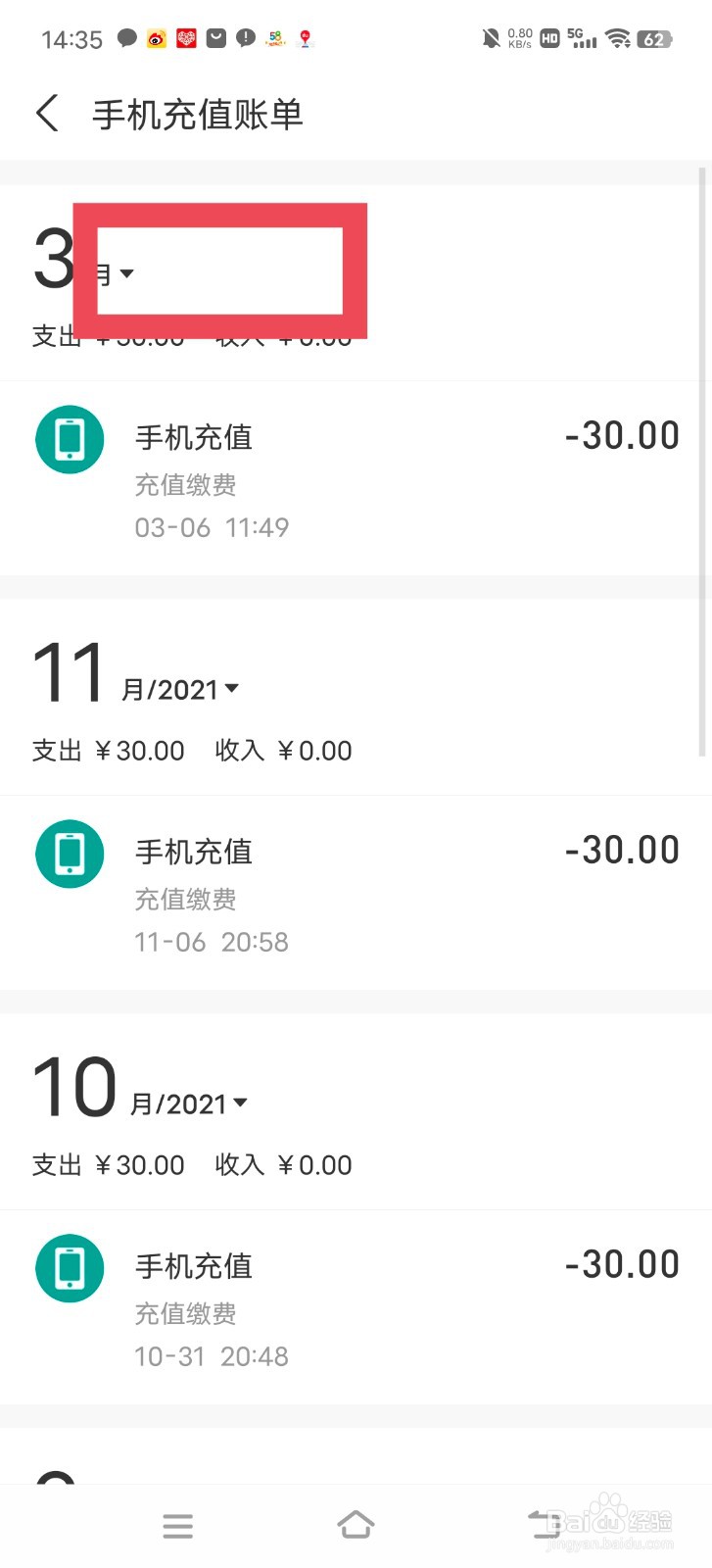Open the 手机充值 record dated 03-06 11:49
The image size is (712, 1568).
[x=356, y=478]
